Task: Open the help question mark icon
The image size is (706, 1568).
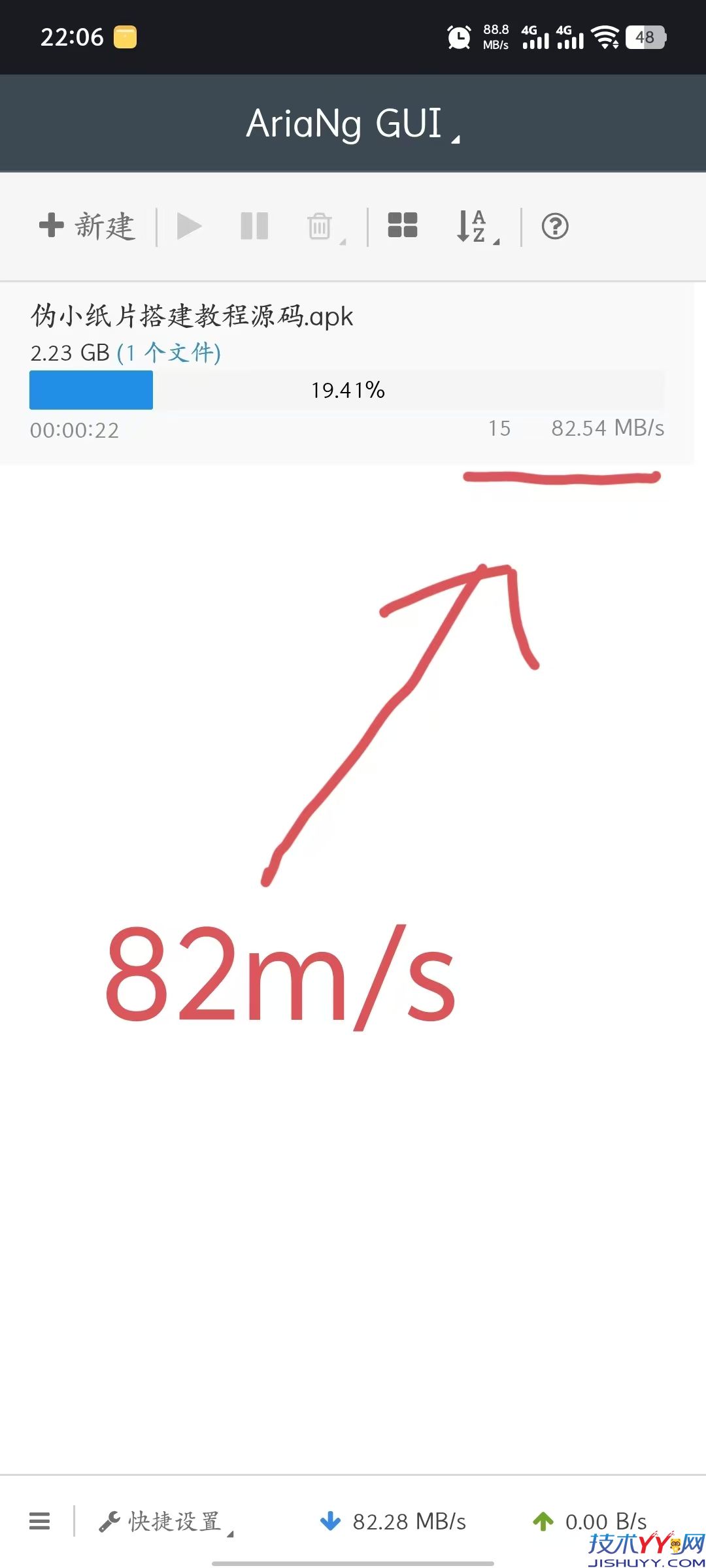Action: click(555, 226)
